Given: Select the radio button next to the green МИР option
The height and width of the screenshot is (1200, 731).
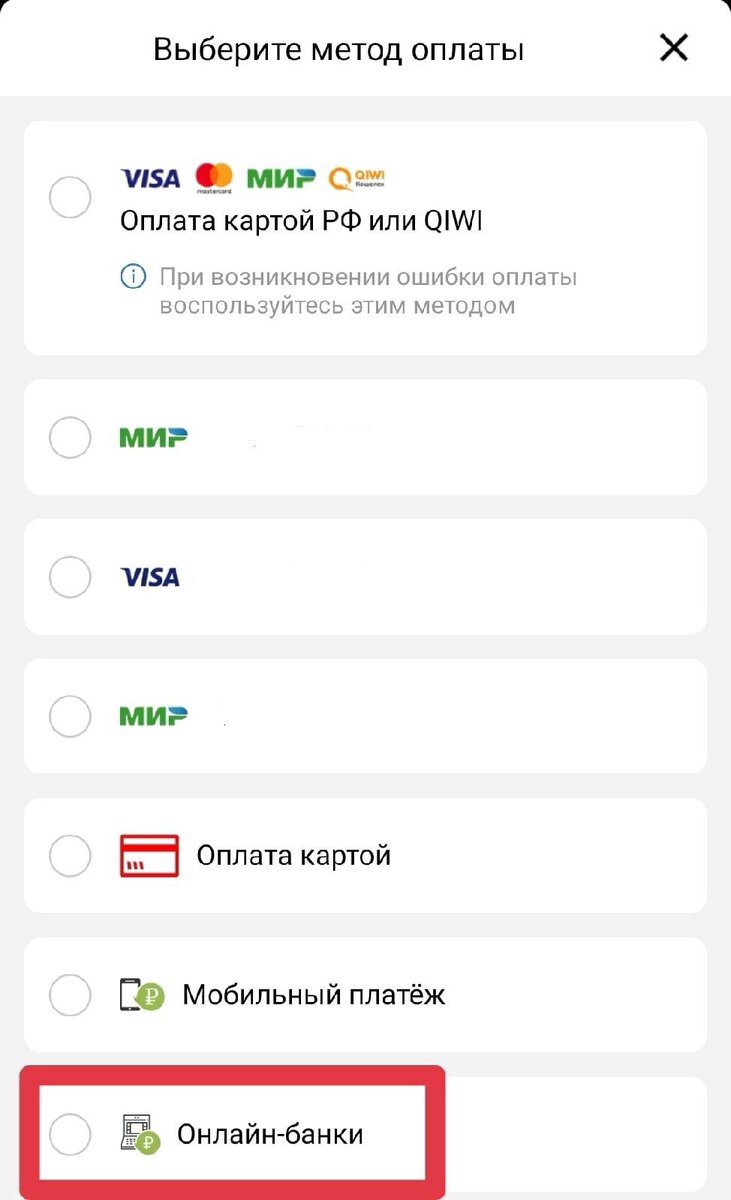Looking at the screenshot, I should pos(70,437).
